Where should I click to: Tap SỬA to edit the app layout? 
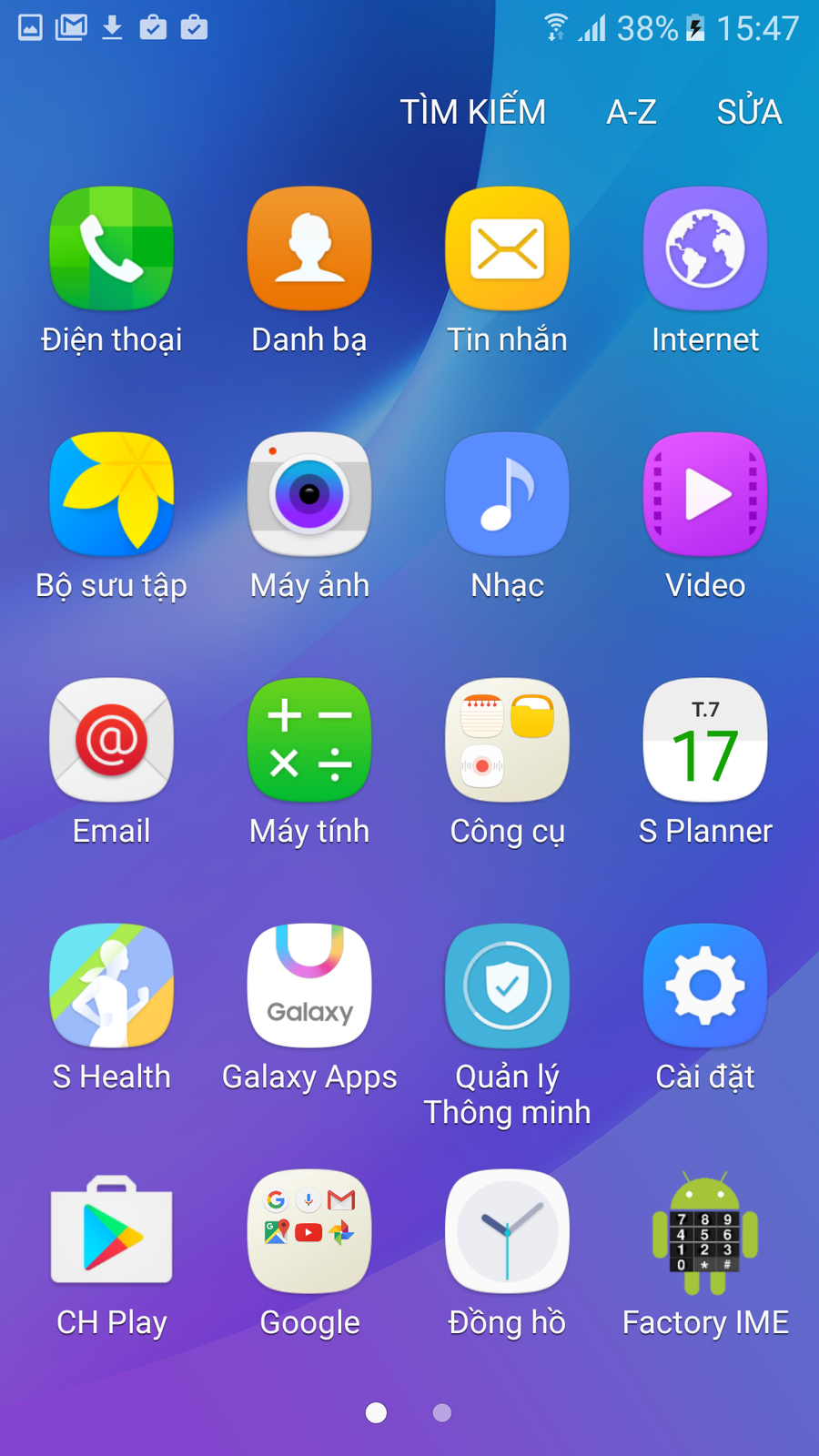click(x=749, y=112)
